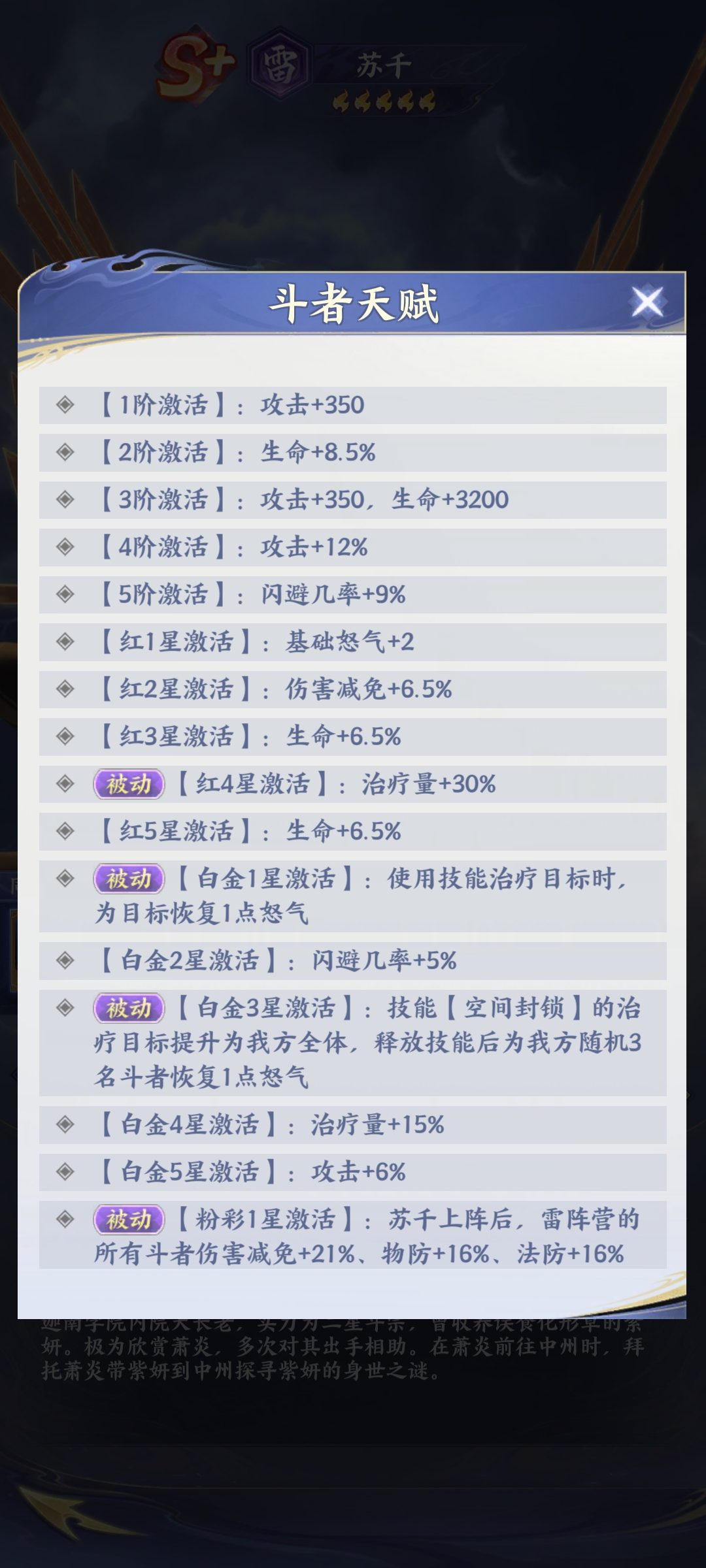Click the 4阶激活 attack bonus entry
The image size is (706, 1568).
coord(353,549)
